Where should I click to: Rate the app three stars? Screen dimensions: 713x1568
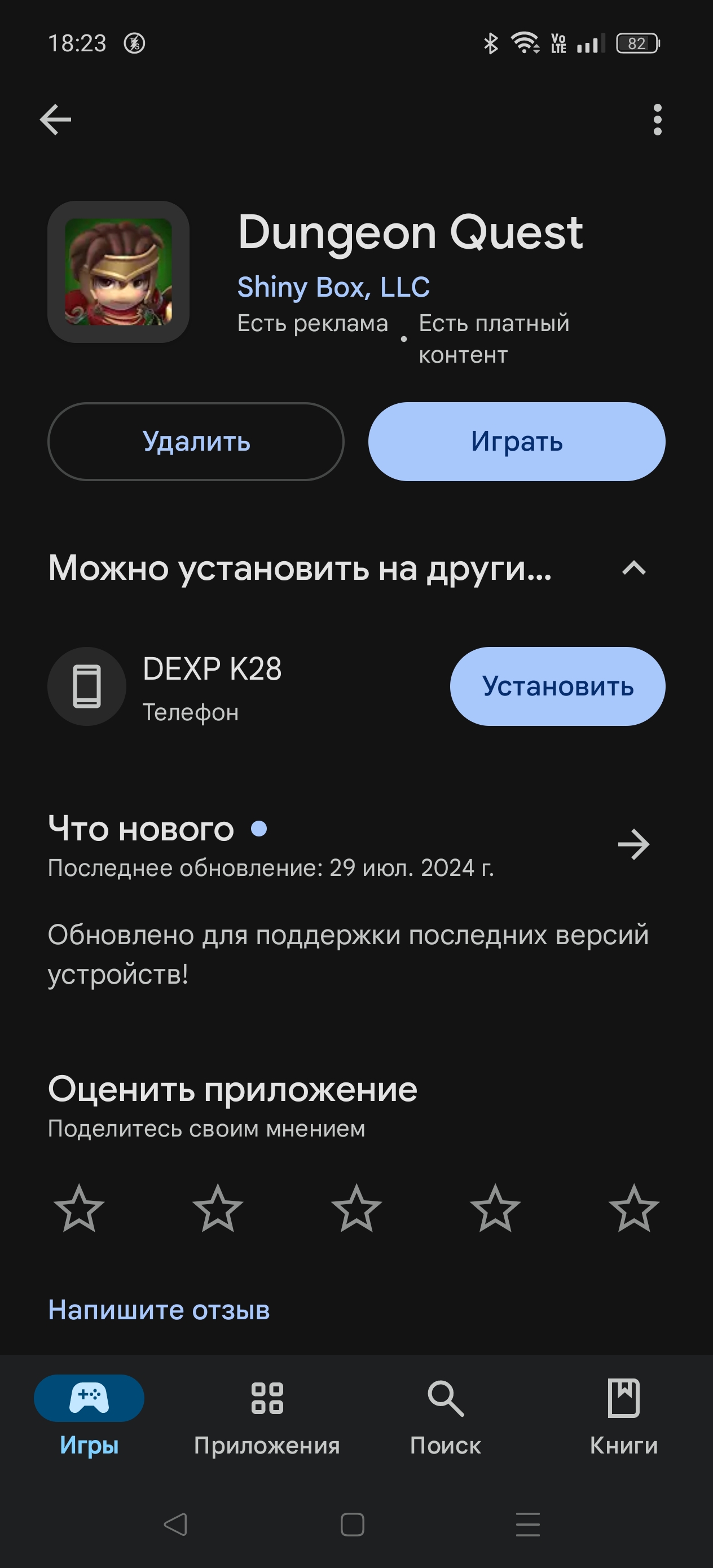point(356,1208)
